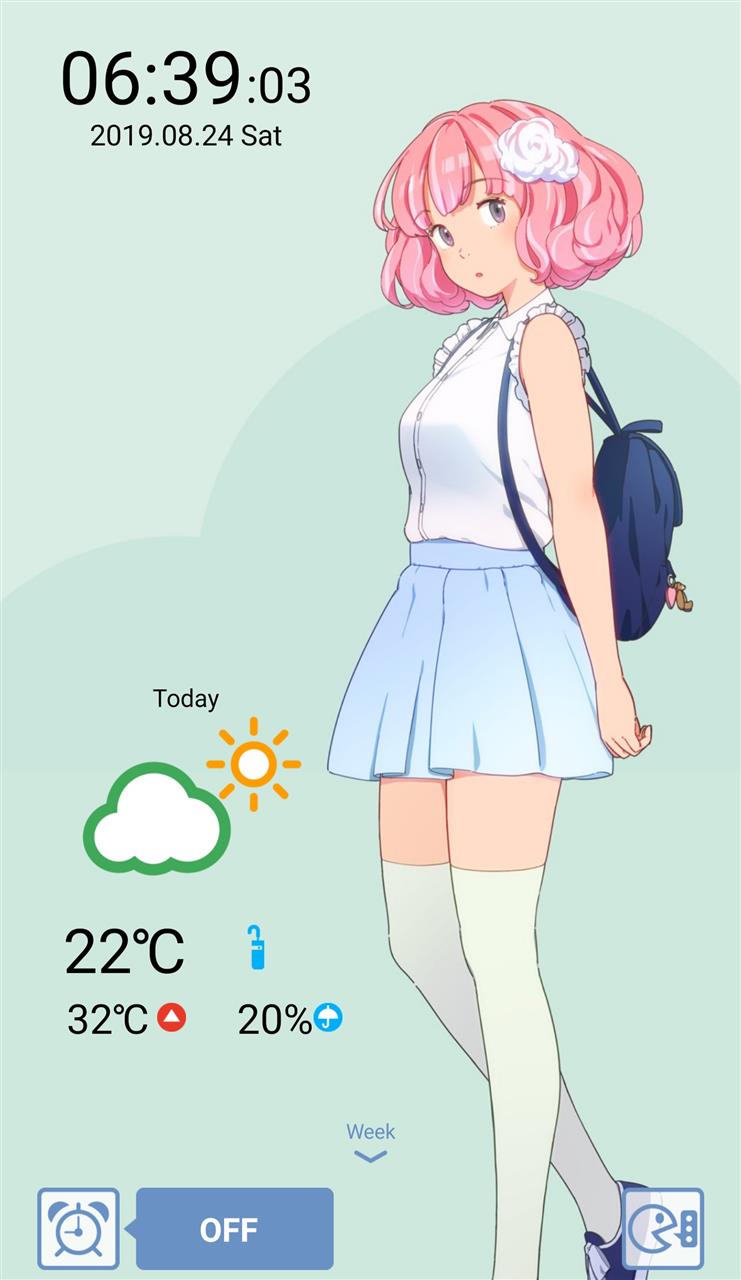The width and height of the screenshot is (741, 1280).
Task: Open the alarm clock icon
Action: pyautogui.click(x=78, y=1228)
